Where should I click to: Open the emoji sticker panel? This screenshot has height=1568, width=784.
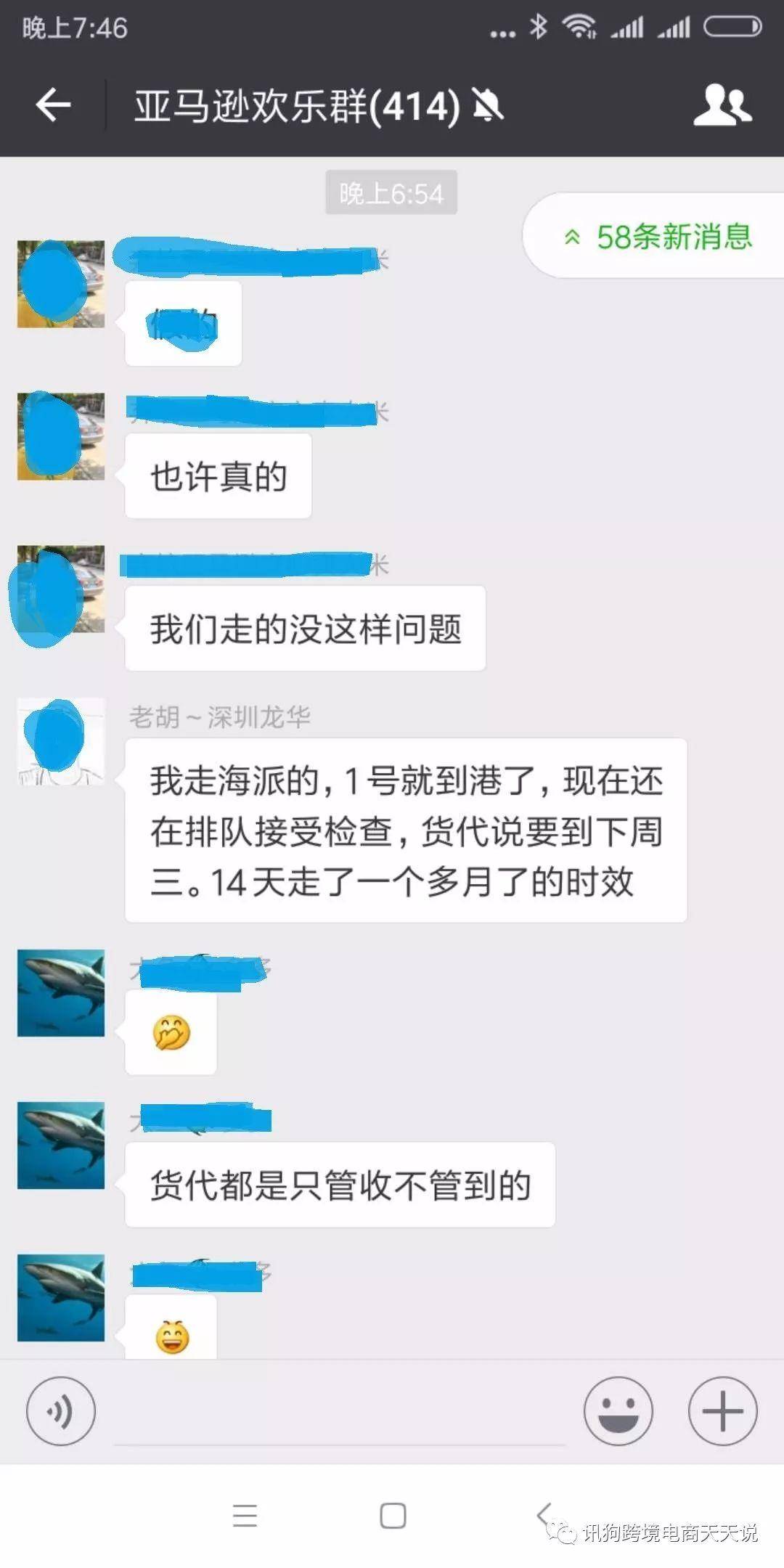[x=618, y=1411]
